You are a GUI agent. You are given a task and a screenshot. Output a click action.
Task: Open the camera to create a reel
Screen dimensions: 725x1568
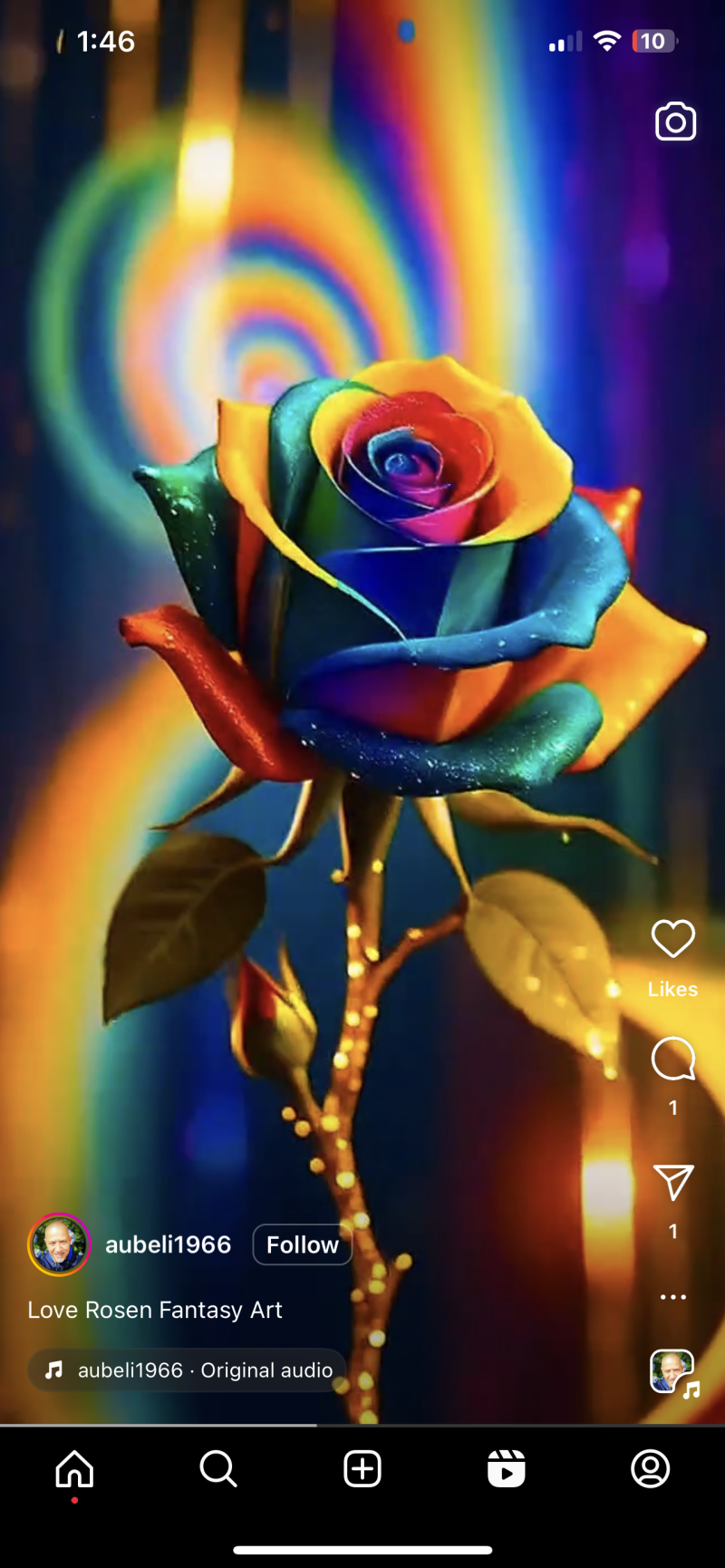point(675,122)
